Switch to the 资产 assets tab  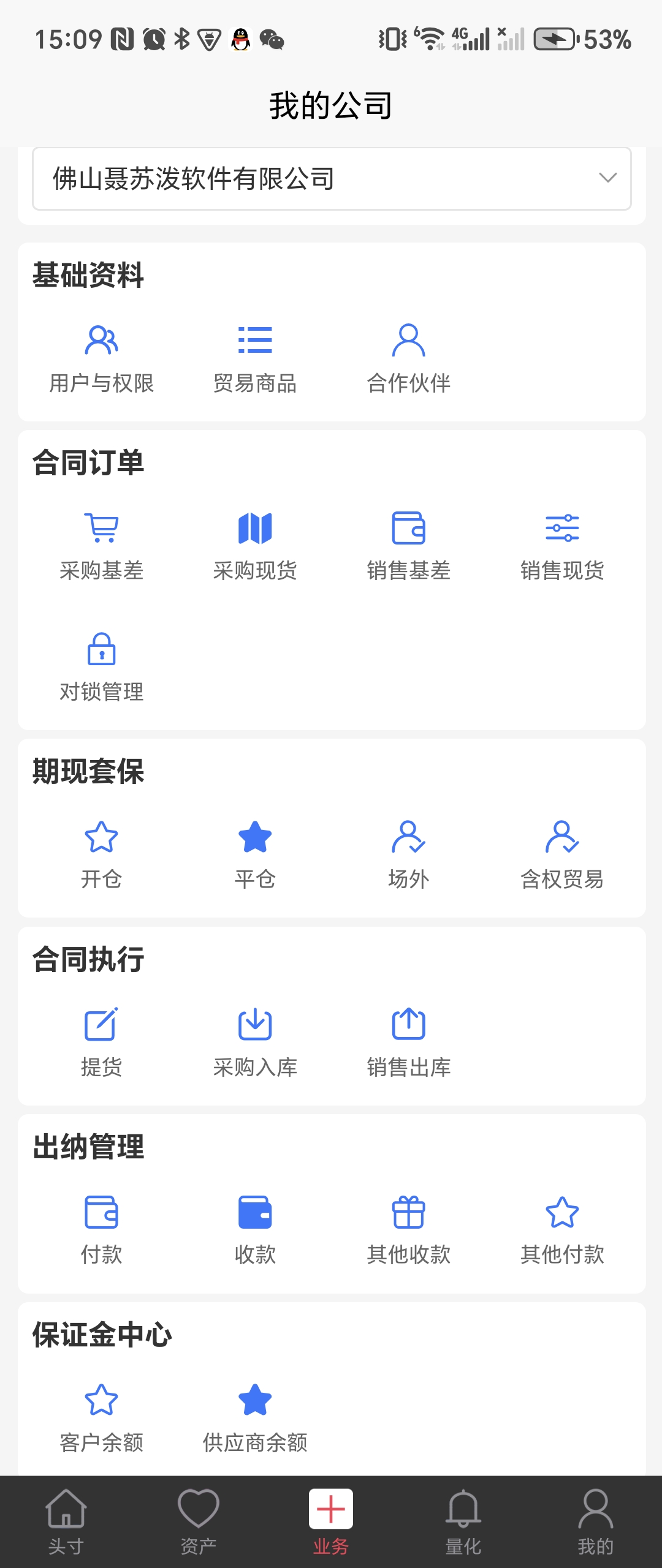tap(199, 1519)
